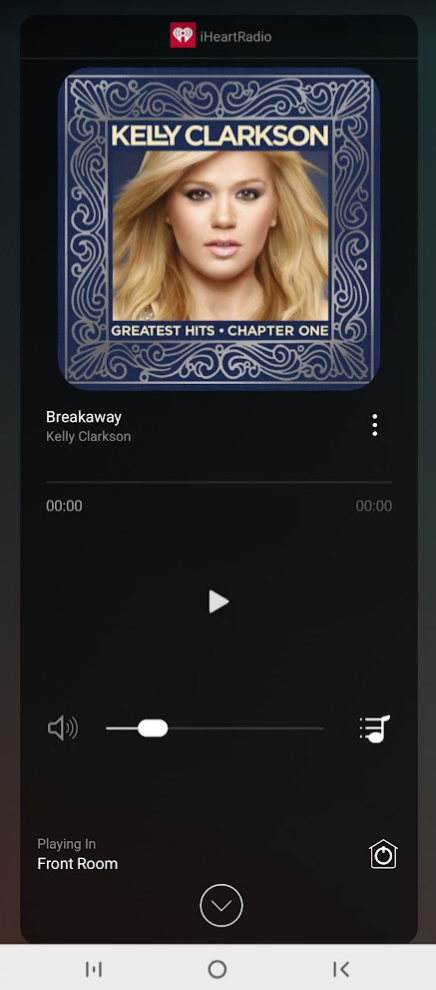This screenshot has height=990, width=436.
Task: Tap the volume slider
Action: pyautogui.click(x=215, y=729)
